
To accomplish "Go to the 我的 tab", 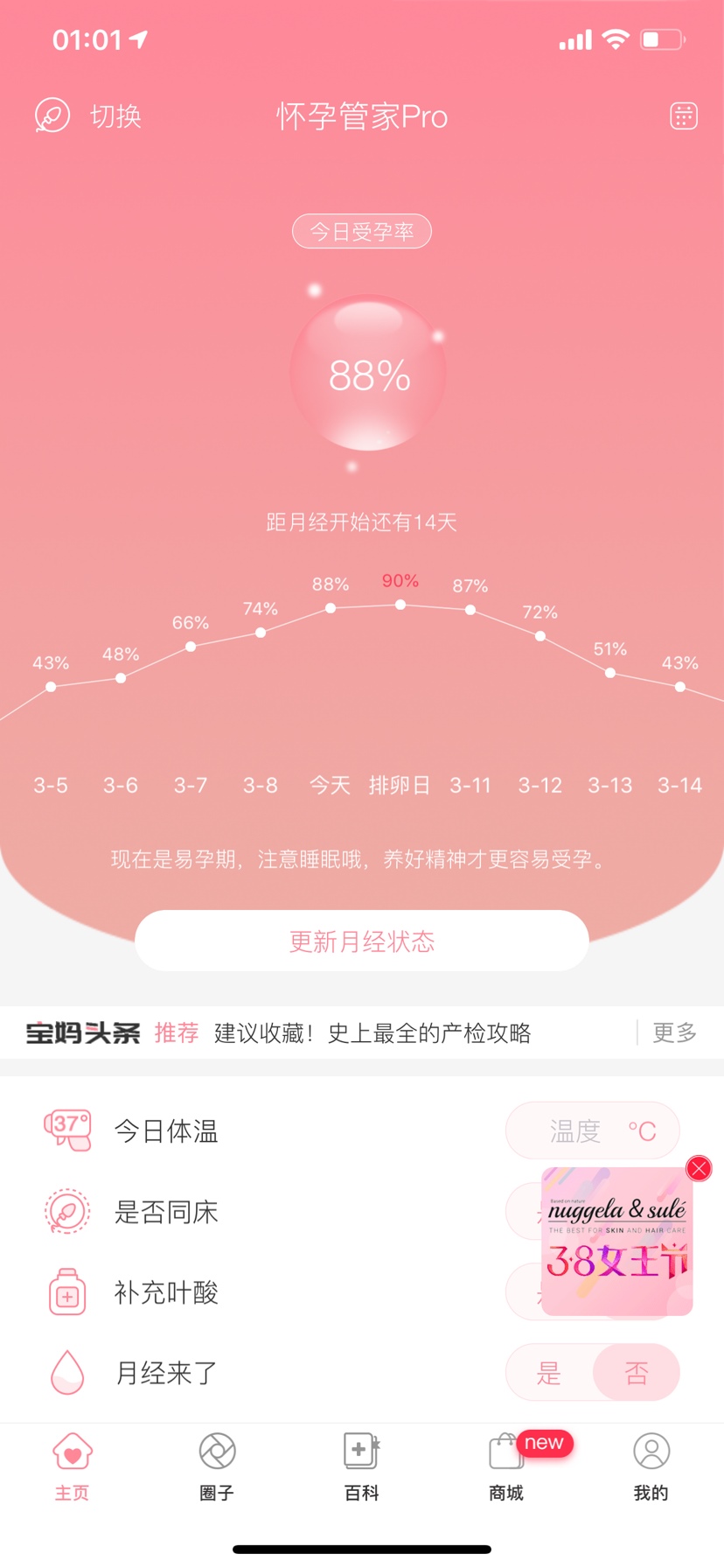I will [x=651, y=1465].
